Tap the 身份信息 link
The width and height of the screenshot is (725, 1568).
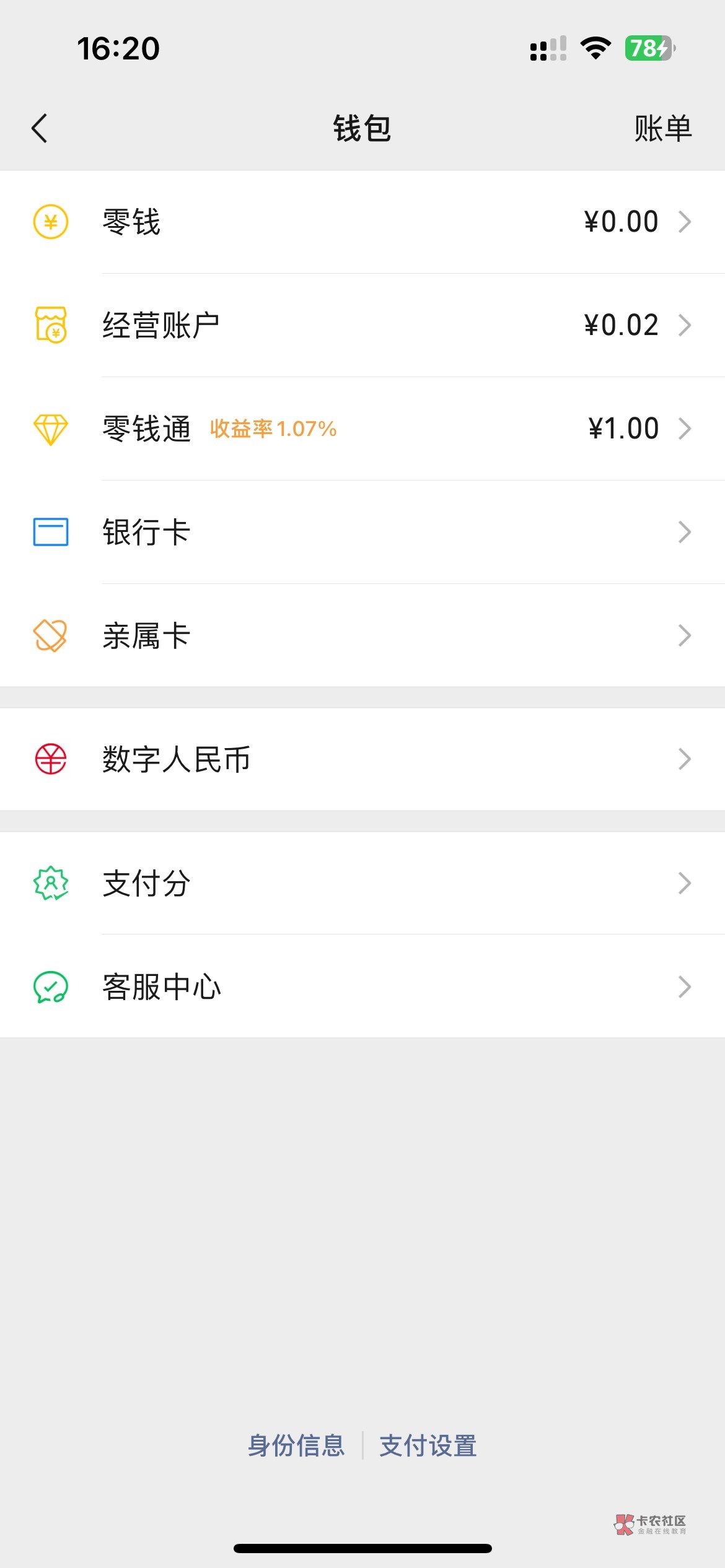click(296, 1446)
